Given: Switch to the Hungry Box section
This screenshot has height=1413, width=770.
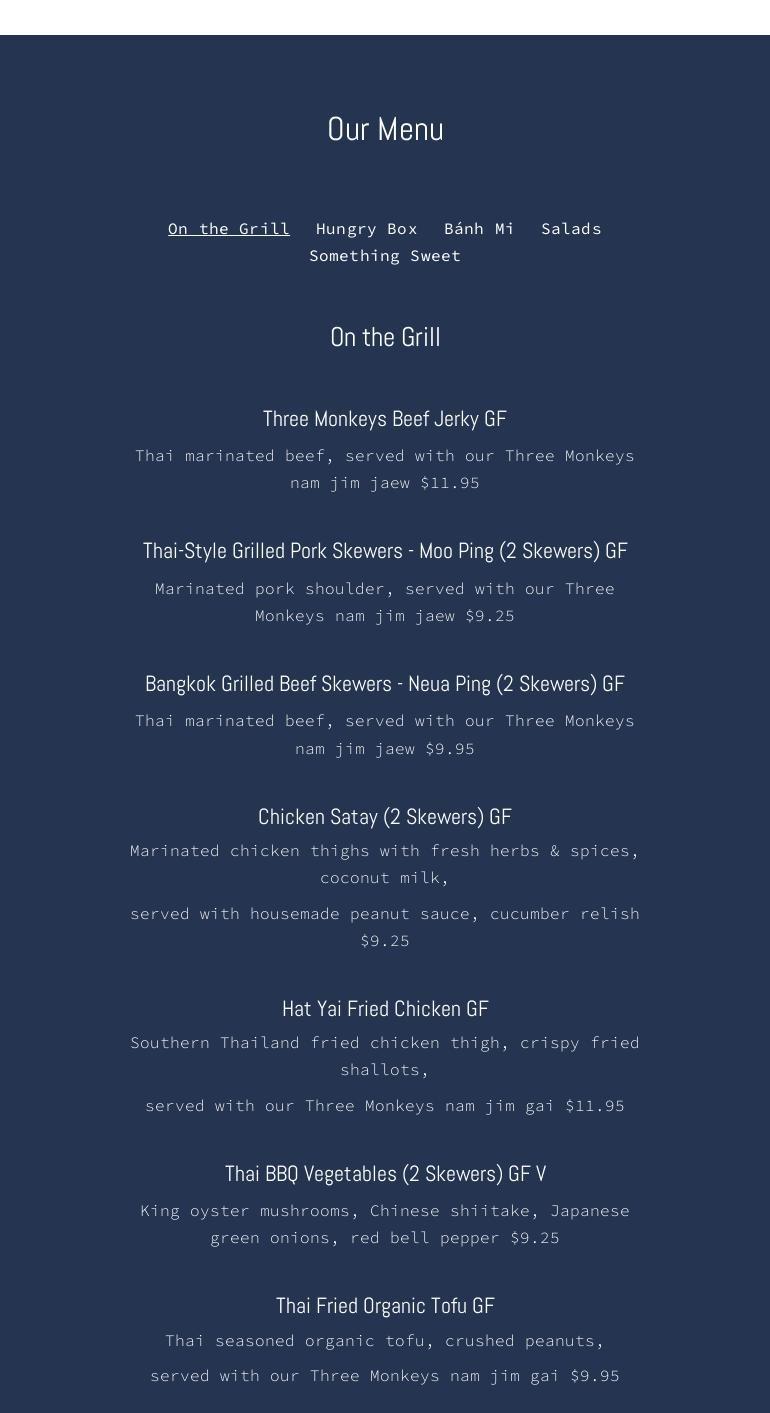Looking at the screenshot, I should pos(367,229).
